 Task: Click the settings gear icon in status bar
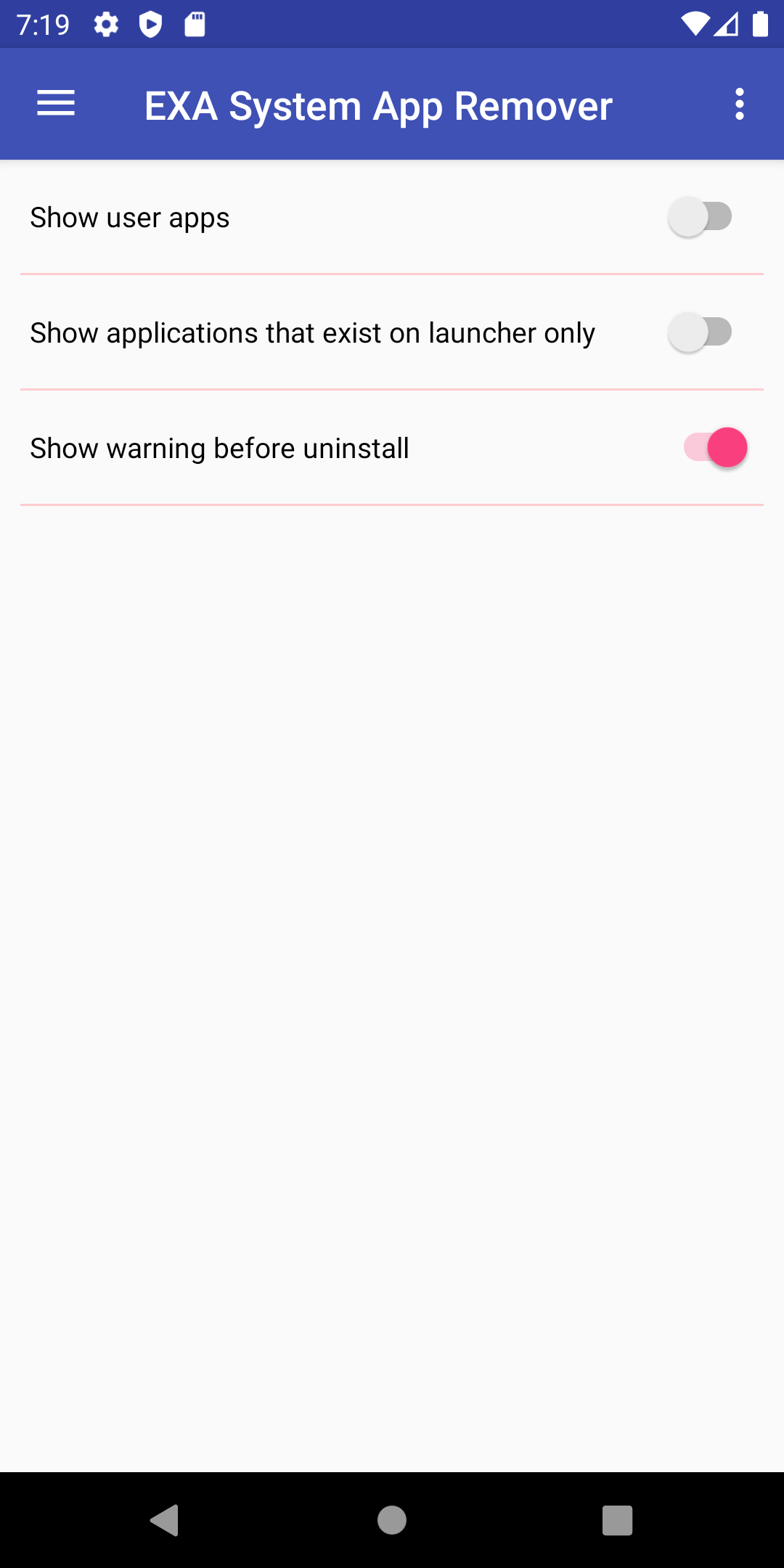105,24
